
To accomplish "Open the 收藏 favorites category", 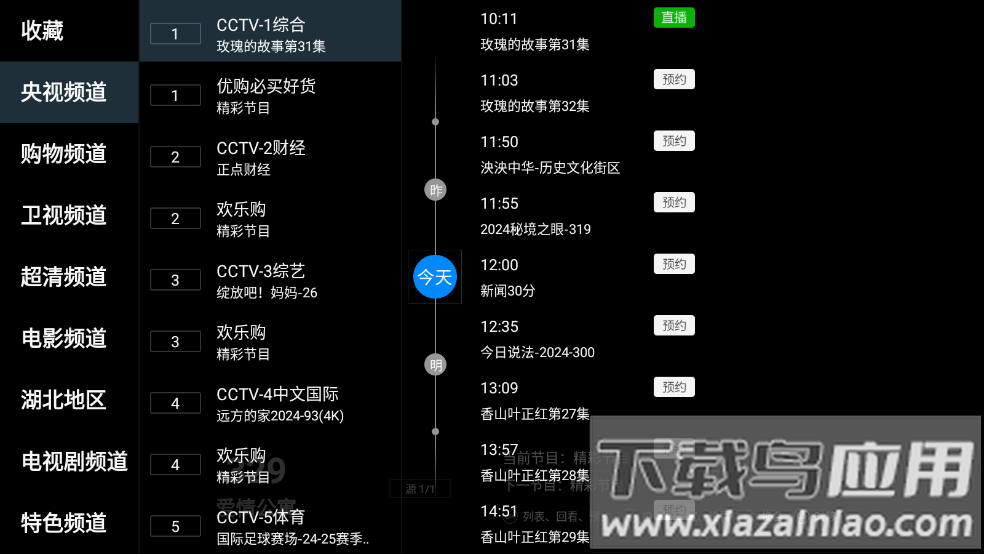I will pyautogui.click(x=42, y=31).
